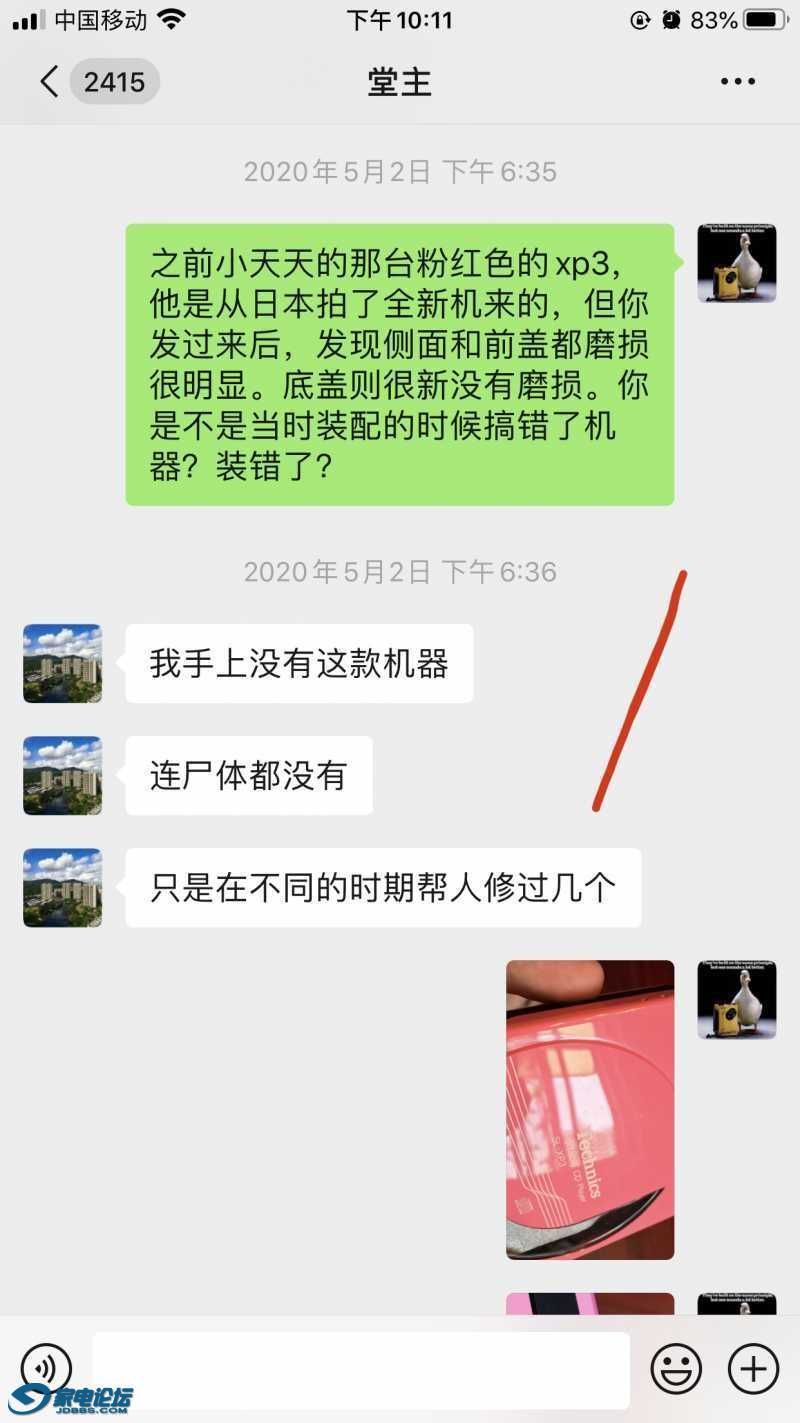View the pink XP3 CD player photo
800x1423 pixels.
(x=590, y=1108)
